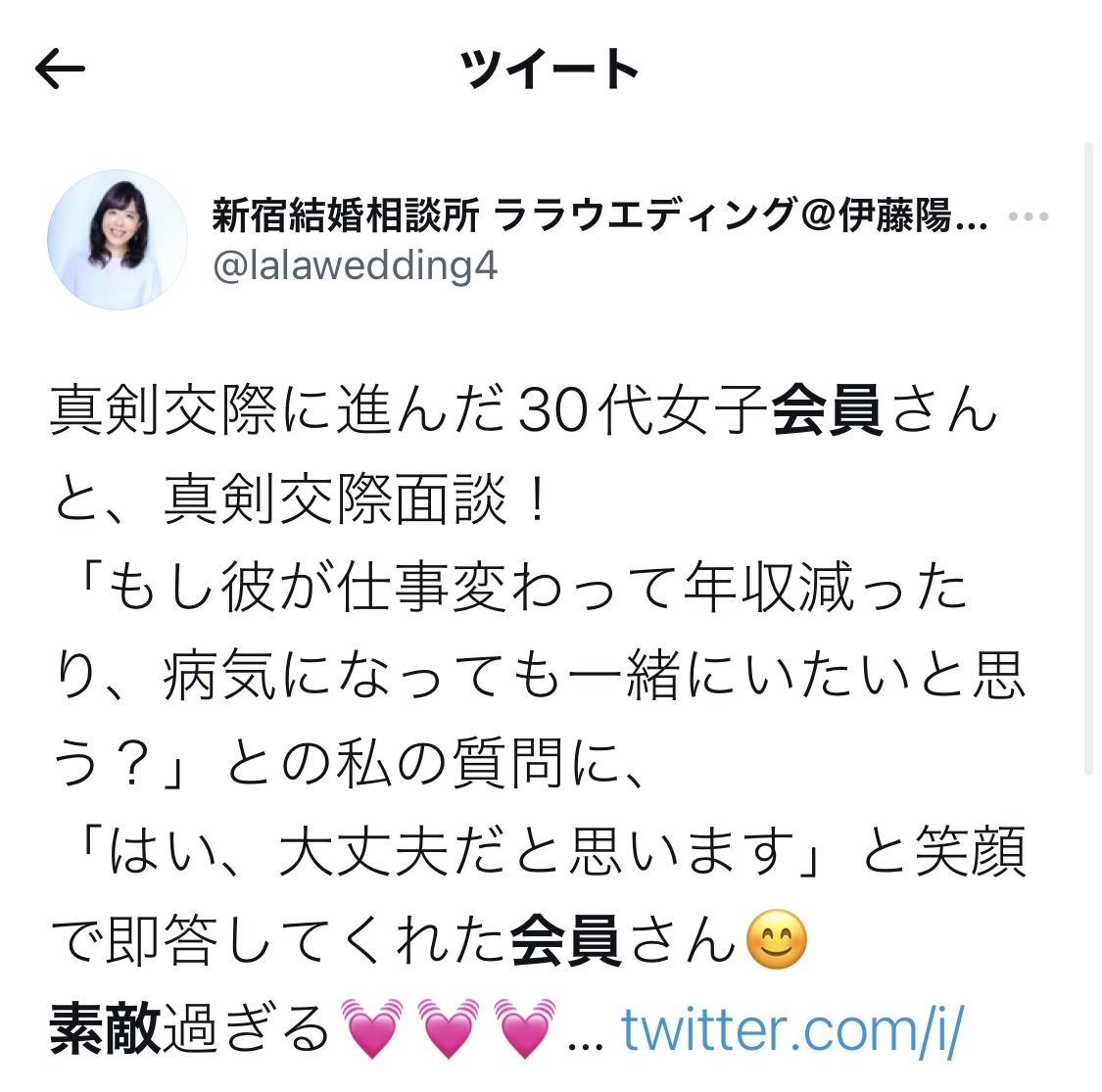Screen dimensions: 1102x1092
Task: Open the twitter.com/i/ link
Action: coord(791,1030)
